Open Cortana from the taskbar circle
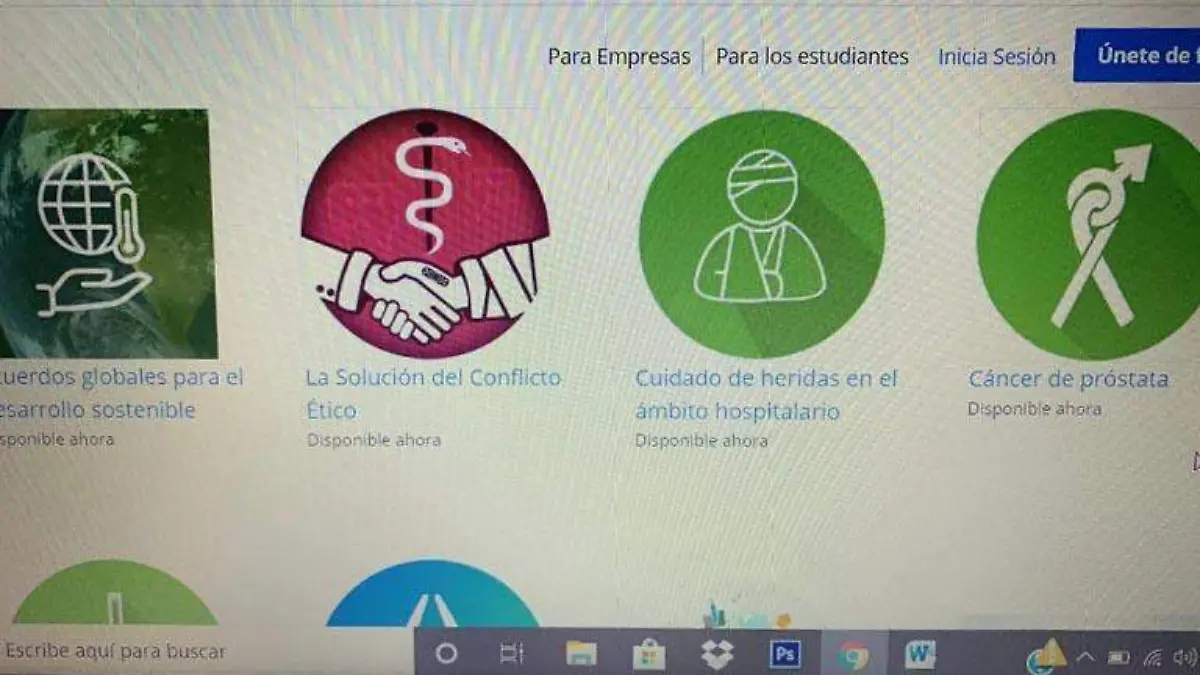The width and height of the screenshot is (1200, 675). pyautogui.click(x=447, y=654)
